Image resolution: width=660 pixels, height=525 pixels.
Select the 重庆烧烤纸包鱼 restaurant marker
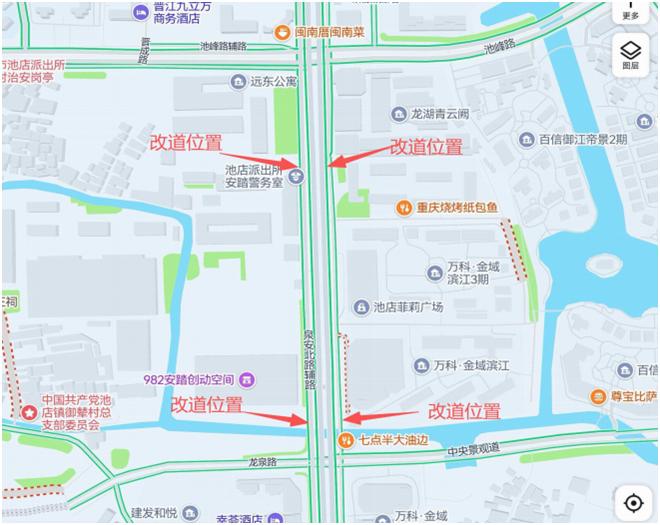pyautogui.click(x=405, y=209)
